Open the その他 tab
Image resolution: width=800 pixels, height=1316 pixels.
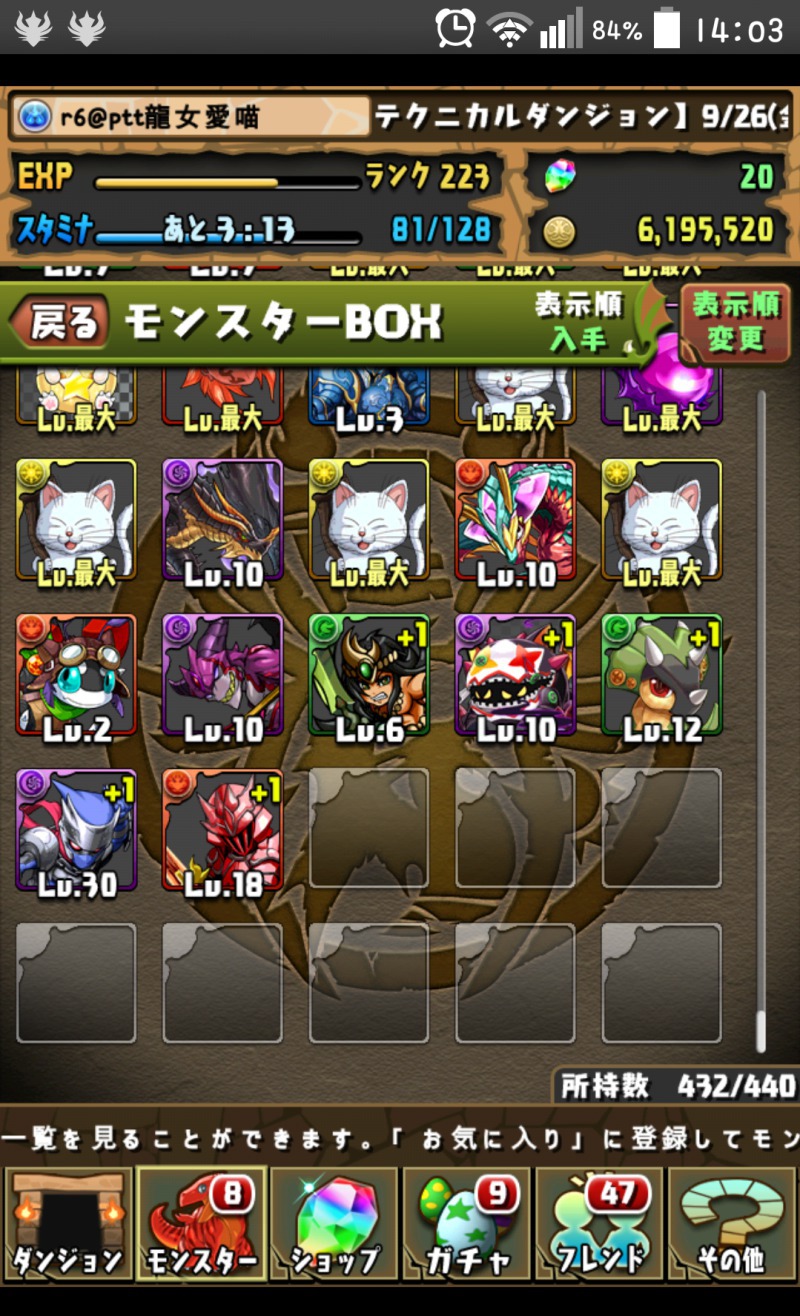click(733, 1223)
